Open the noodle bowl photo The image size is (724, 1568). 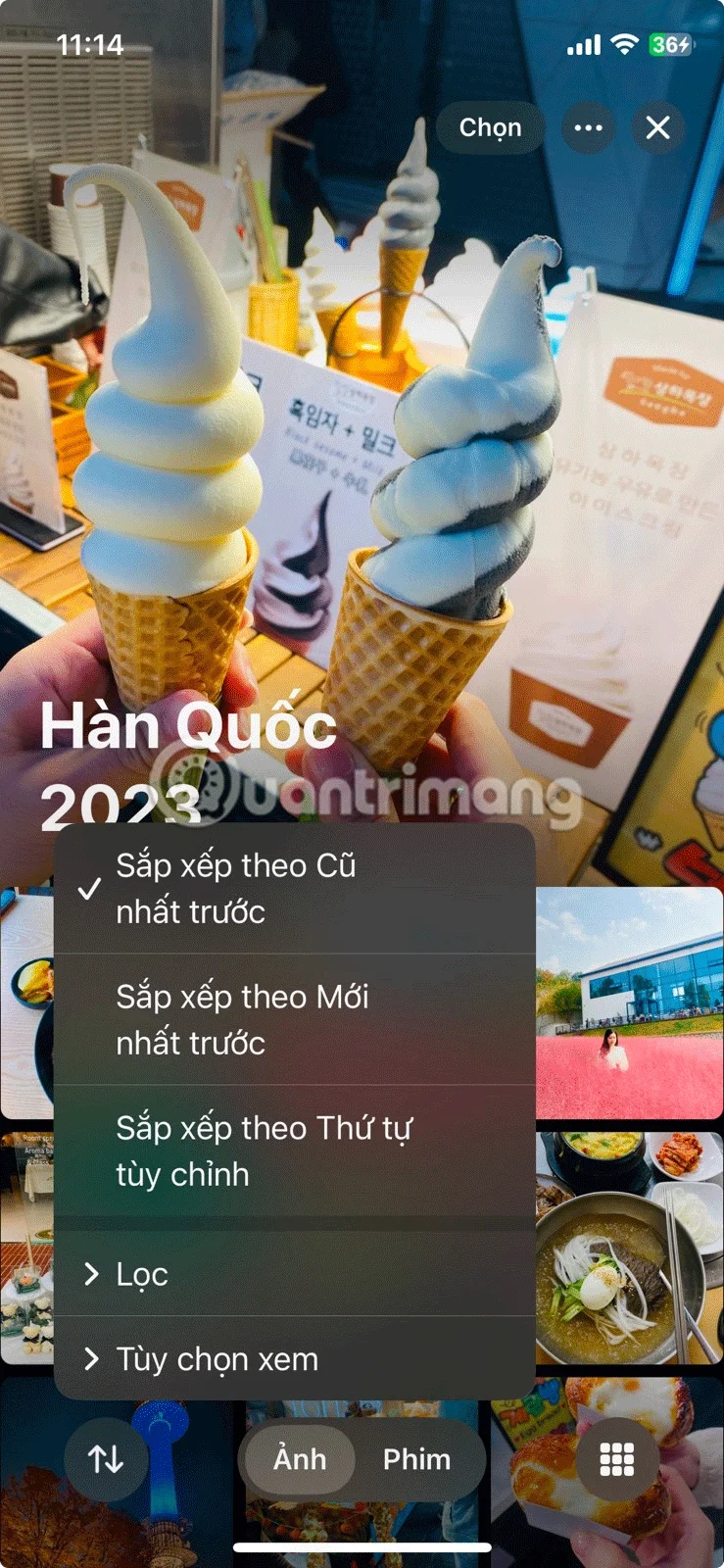[x=630, y=1247]
